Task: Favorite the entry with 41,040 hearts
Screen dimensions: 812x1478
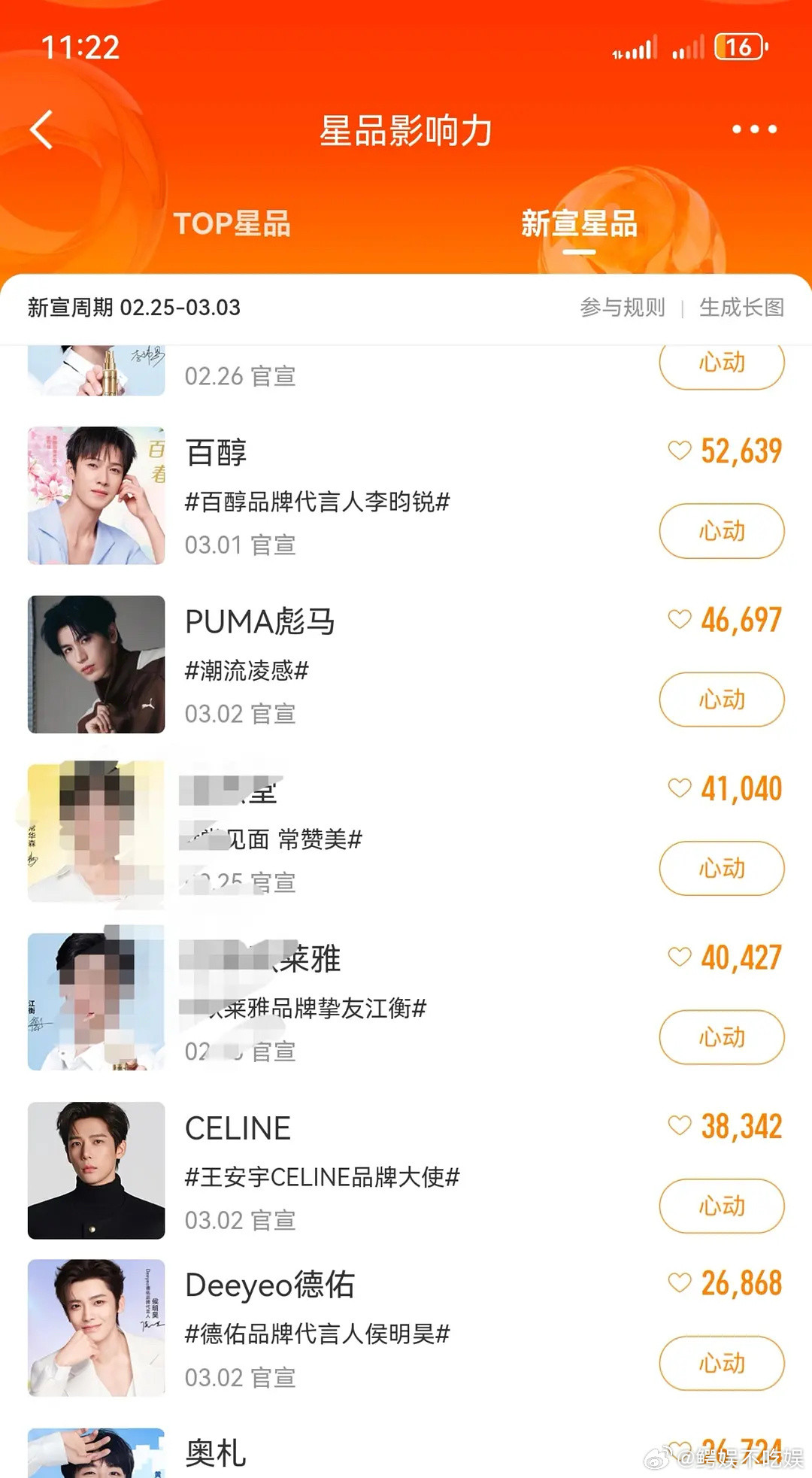Action: 679,788
